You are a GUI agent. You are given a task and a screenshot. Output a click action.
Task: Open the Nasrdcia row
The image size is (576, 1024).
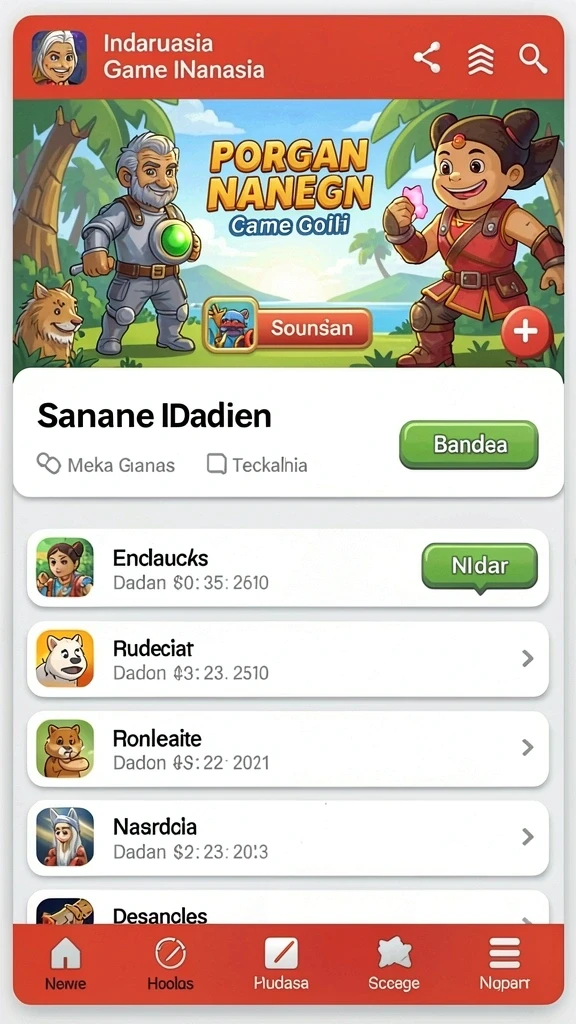(x=288, y=838)
